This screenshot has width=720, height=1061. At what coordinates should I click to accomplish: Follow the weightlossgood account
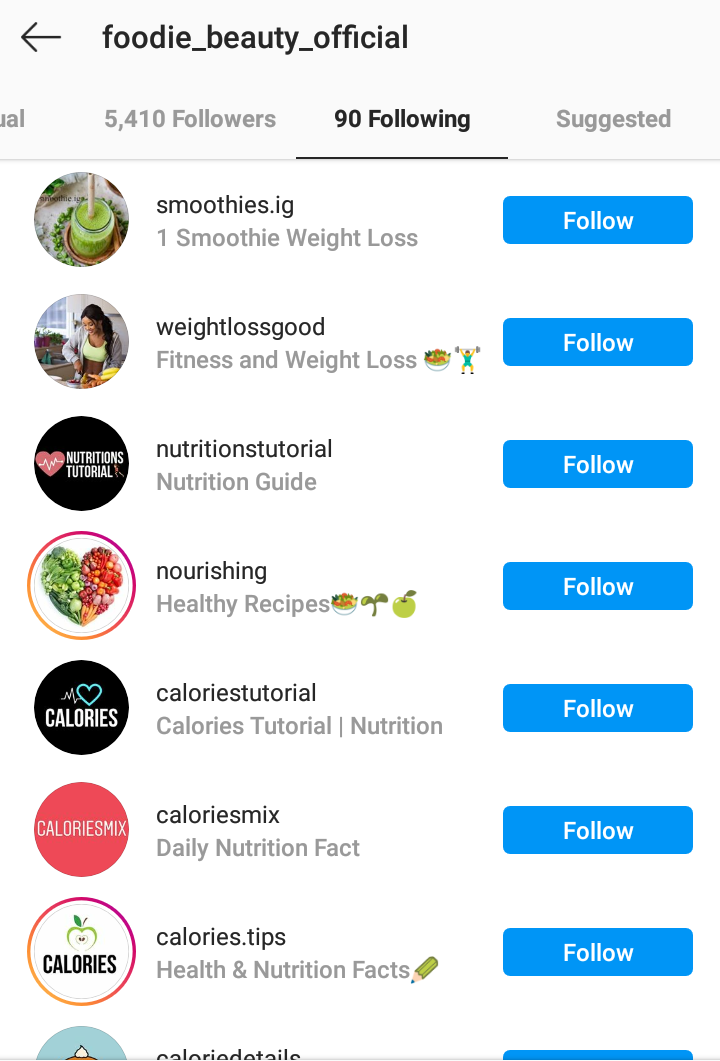point(597,343)
